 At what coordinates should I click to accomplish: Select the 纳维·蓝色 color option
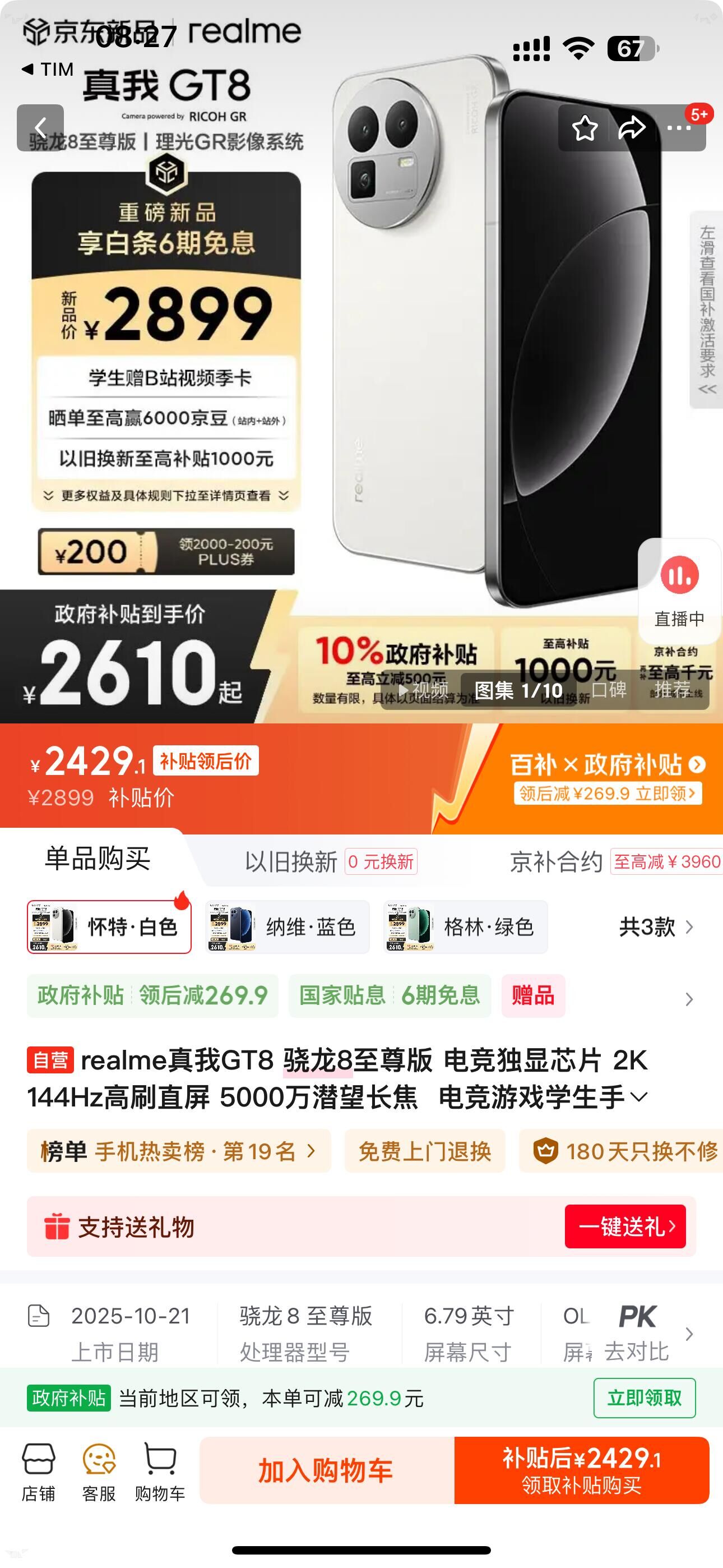click(288, 926)
